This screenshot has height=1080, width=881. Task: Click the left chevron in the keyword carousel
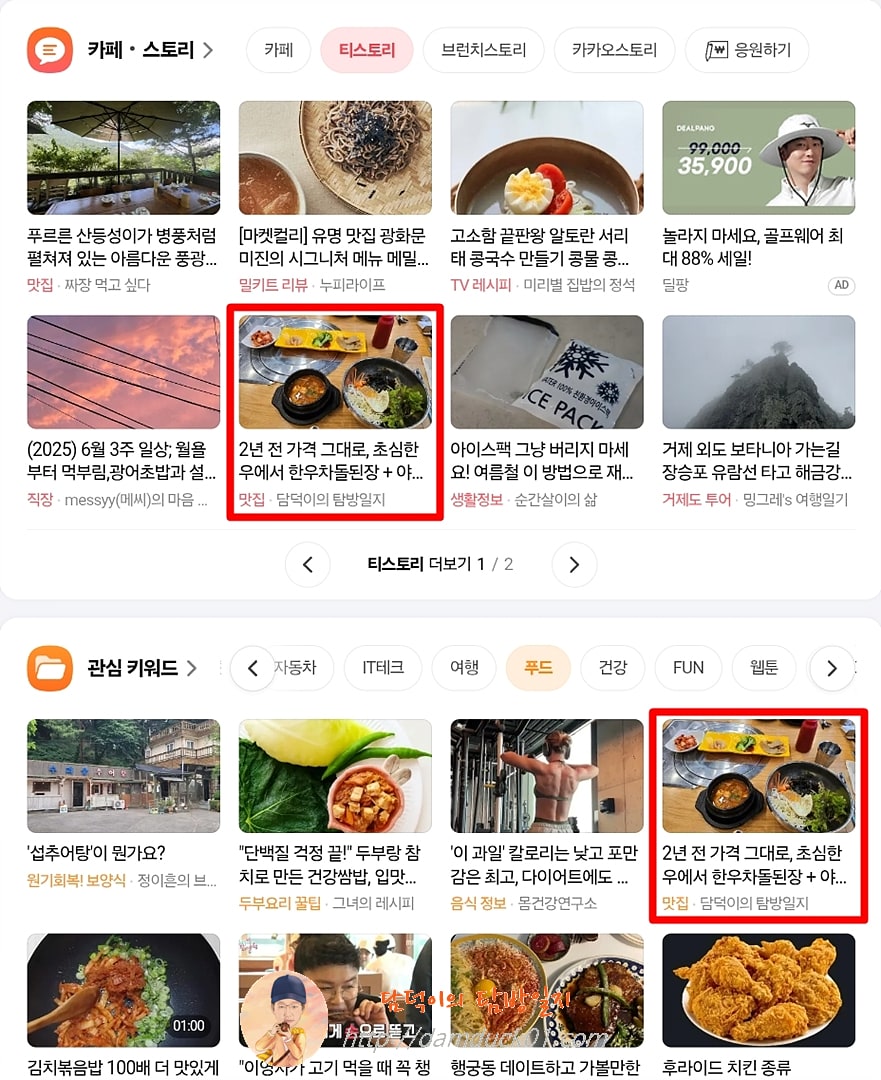[252, 668]
